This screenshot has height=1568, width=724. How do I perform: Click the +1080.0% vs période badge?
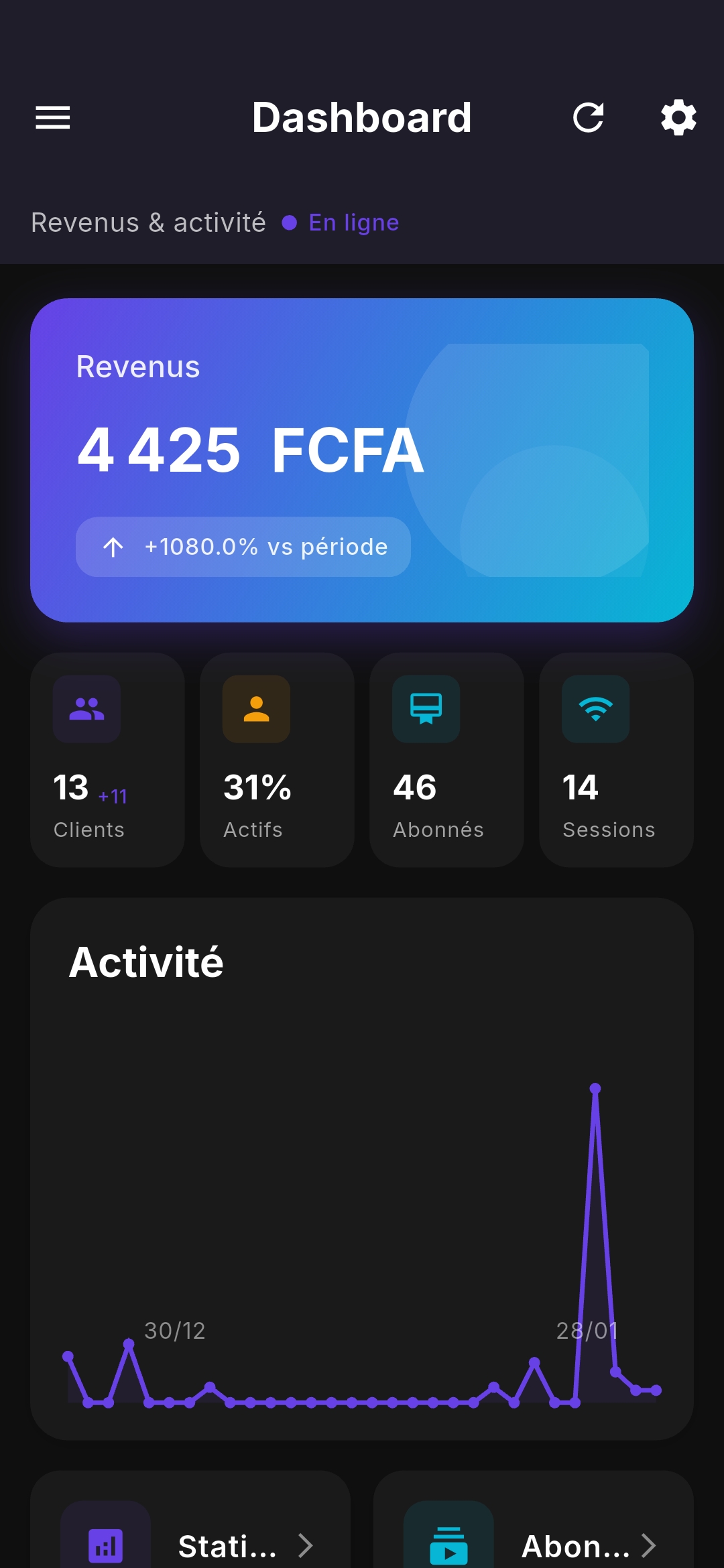coord(243,547)
